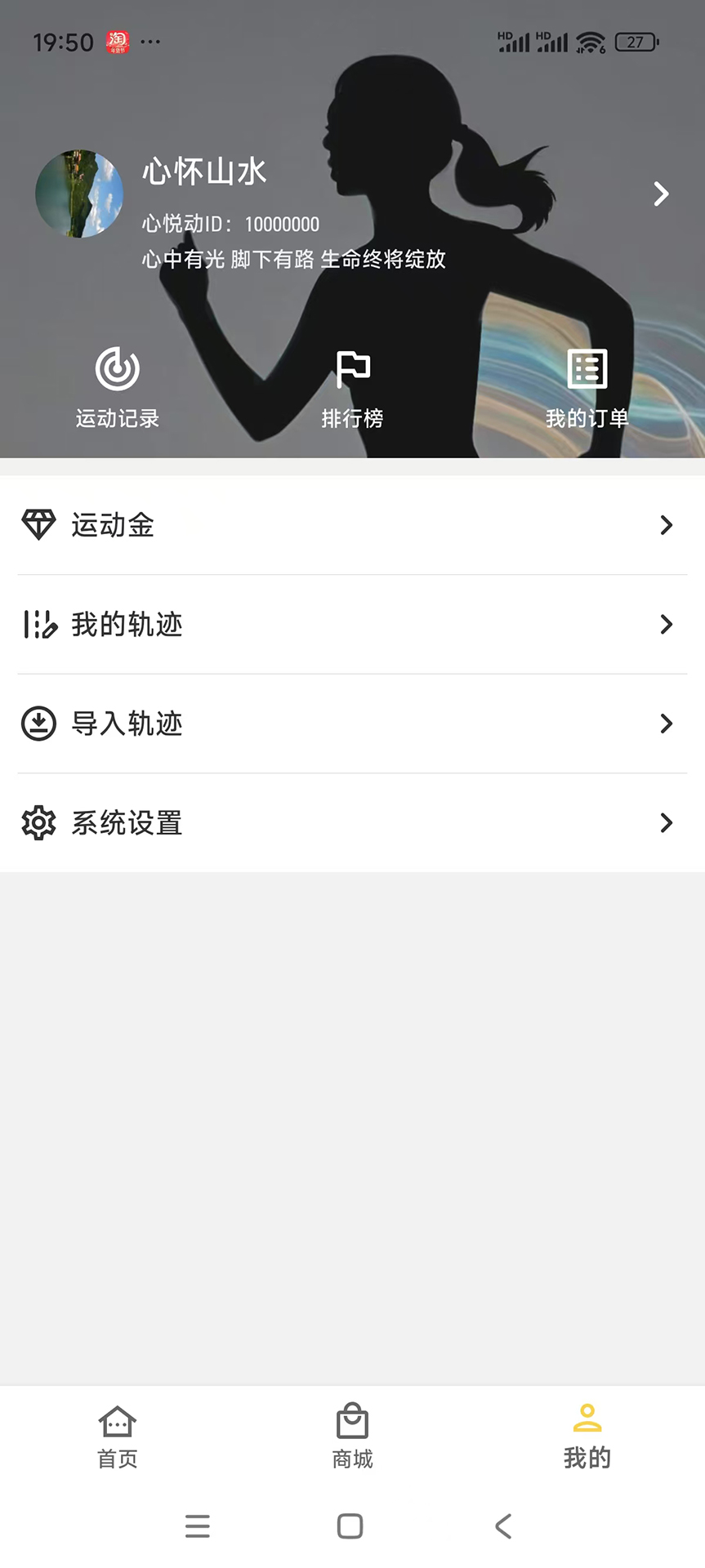View 我的订单 (my orders)
The width and height of the screenshot is (705, 1568).
point(587,388)
